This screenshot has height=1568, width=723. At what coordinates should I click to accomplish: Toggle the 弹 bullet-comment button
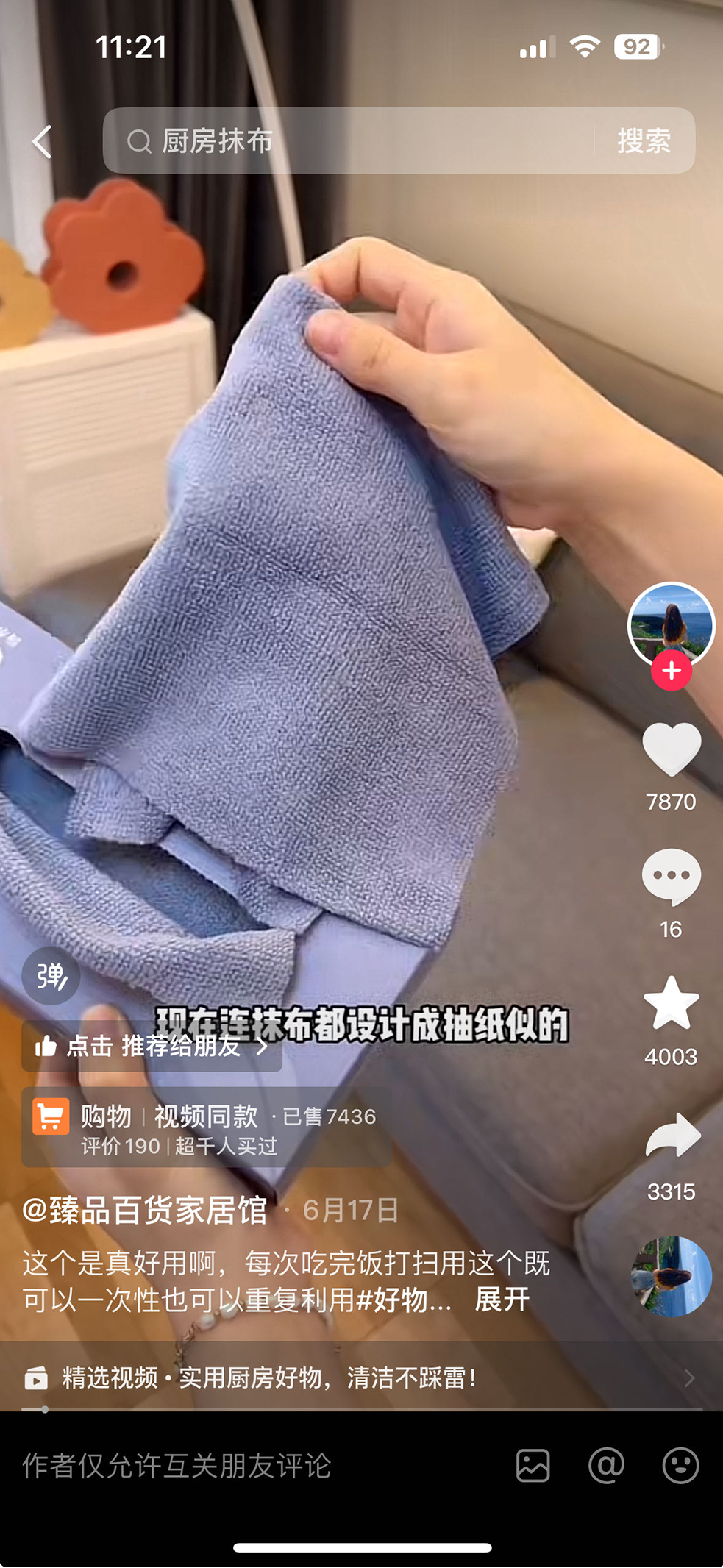click(51, 976)
